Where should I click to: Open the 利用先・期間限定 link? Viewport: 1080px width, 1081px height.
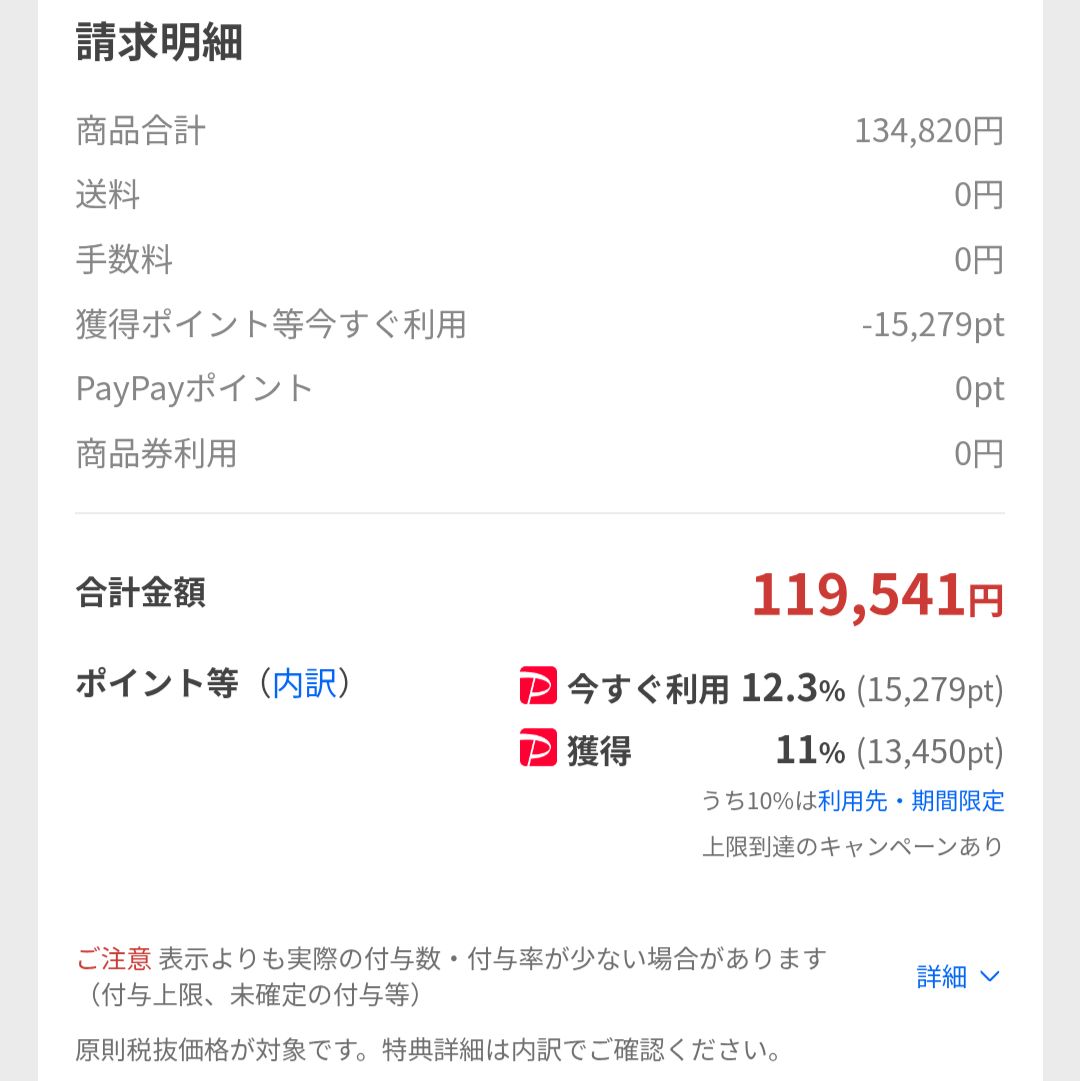(911, 801)
